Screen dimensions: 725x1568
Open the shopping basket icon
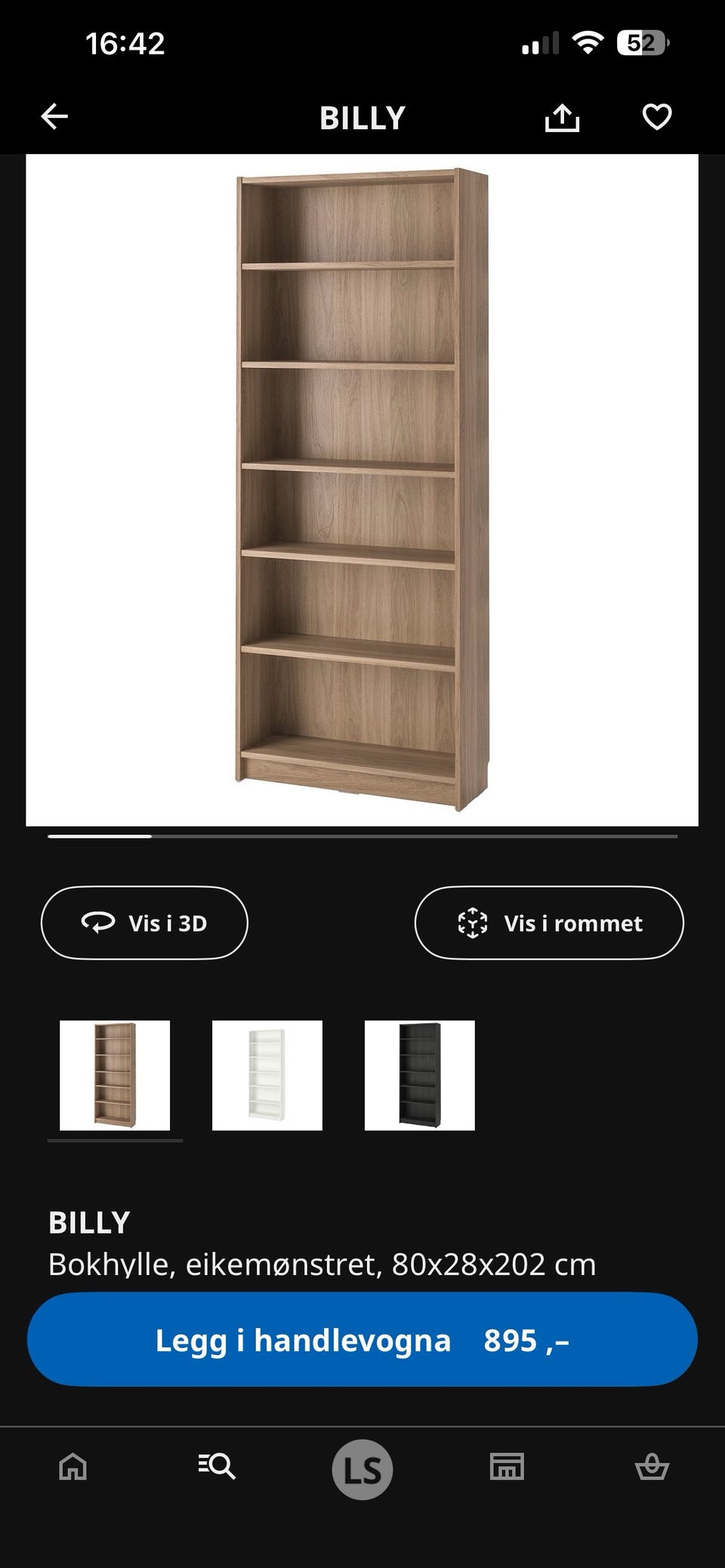click(x=652, y=1468)
